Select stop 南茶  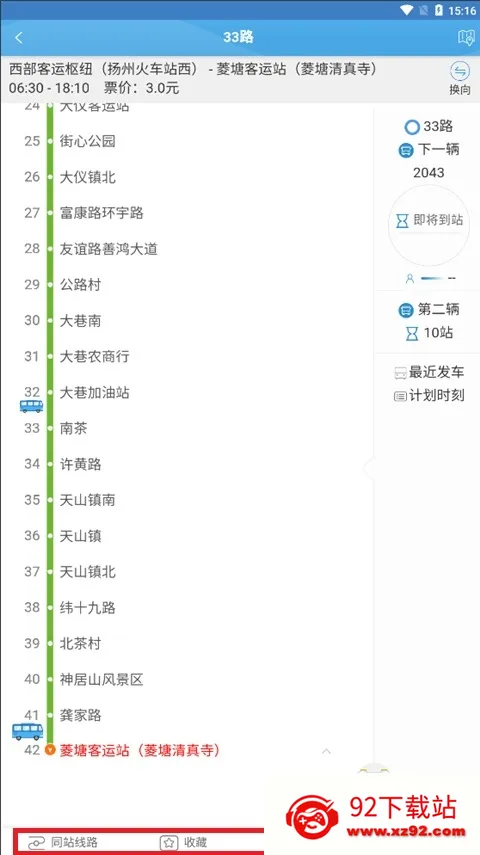(x=73, y=428)
